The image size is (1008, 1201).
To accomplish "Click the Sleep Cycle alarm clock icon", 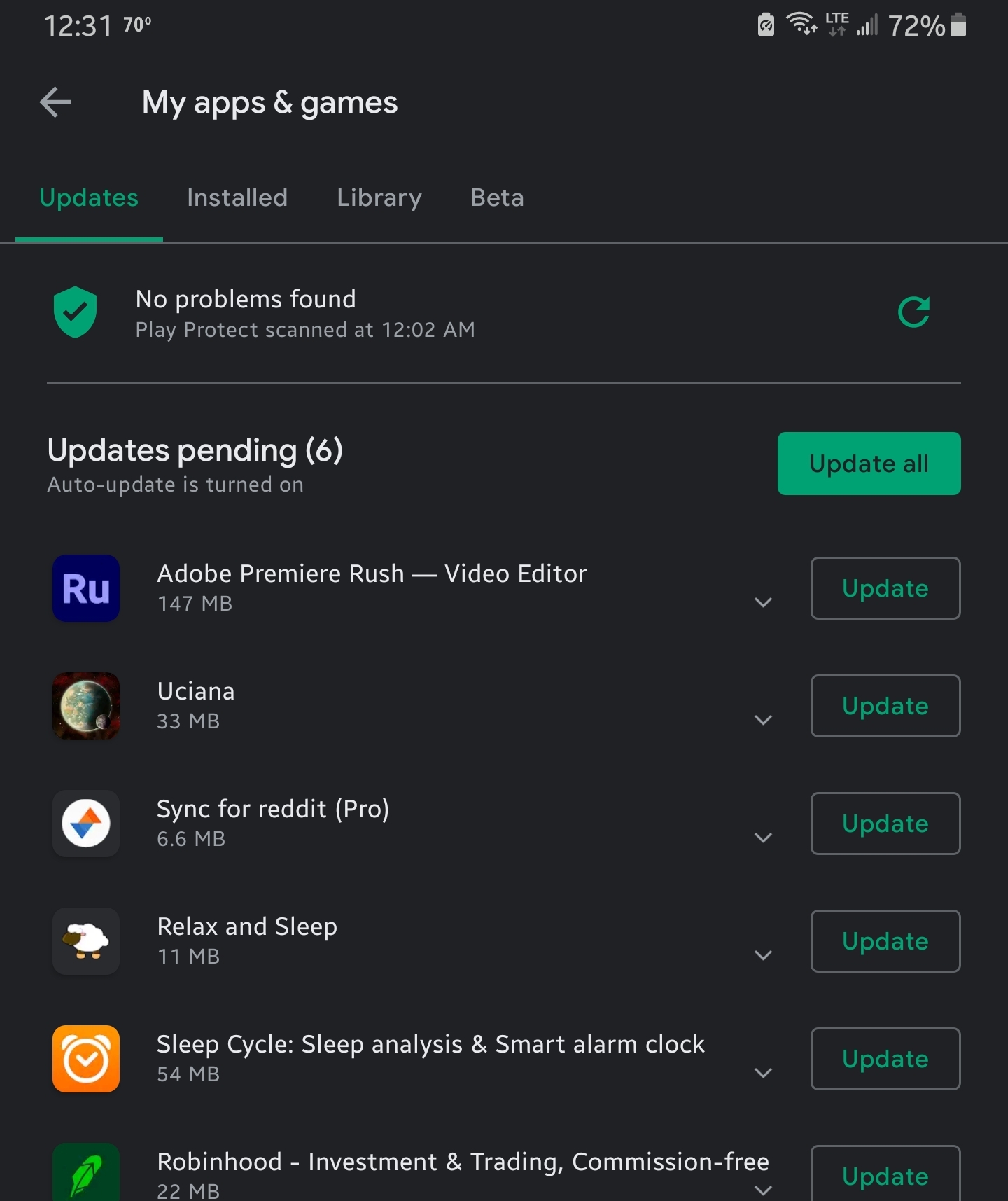I will 85,1059.
